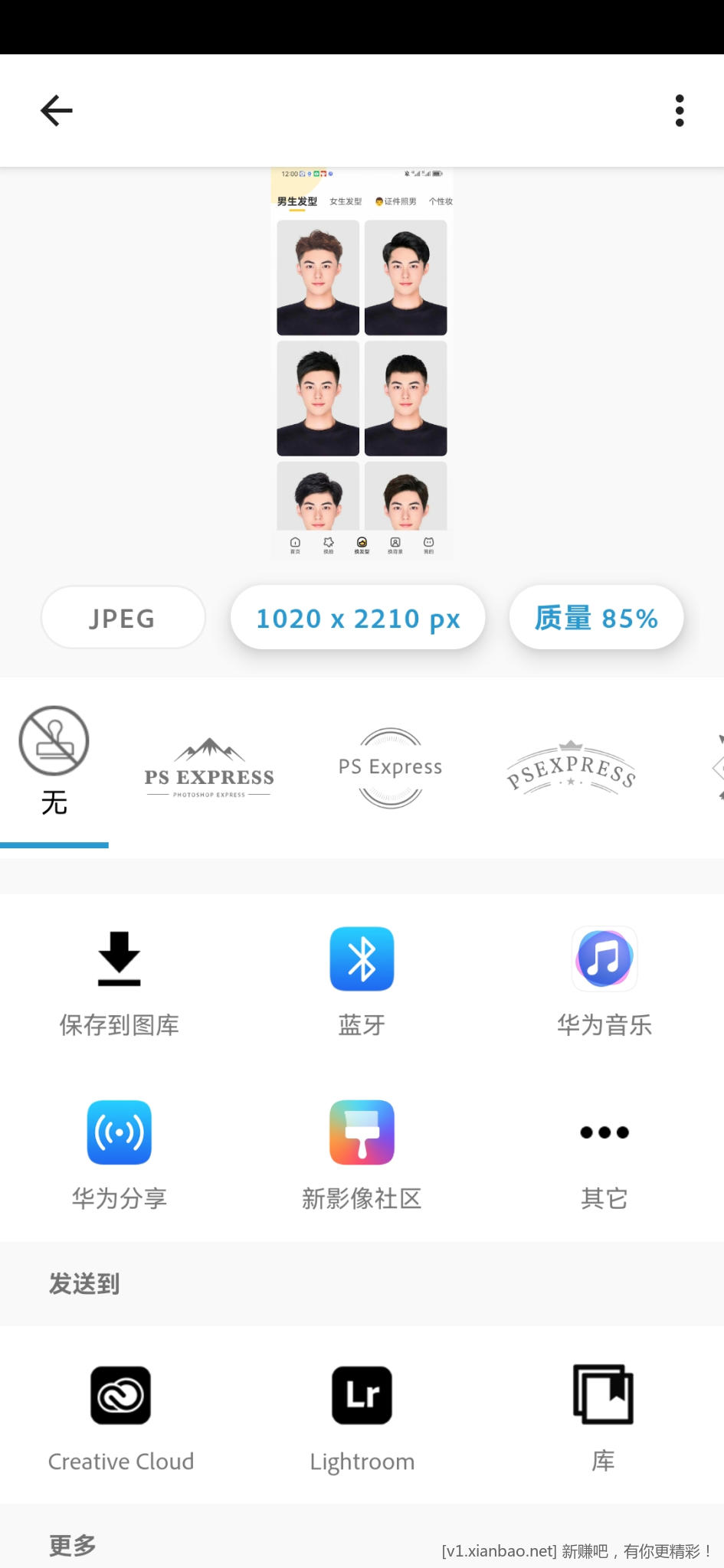Send the image to Creative Cloud
The image size is (724, 1568).
click(120, 1418)
